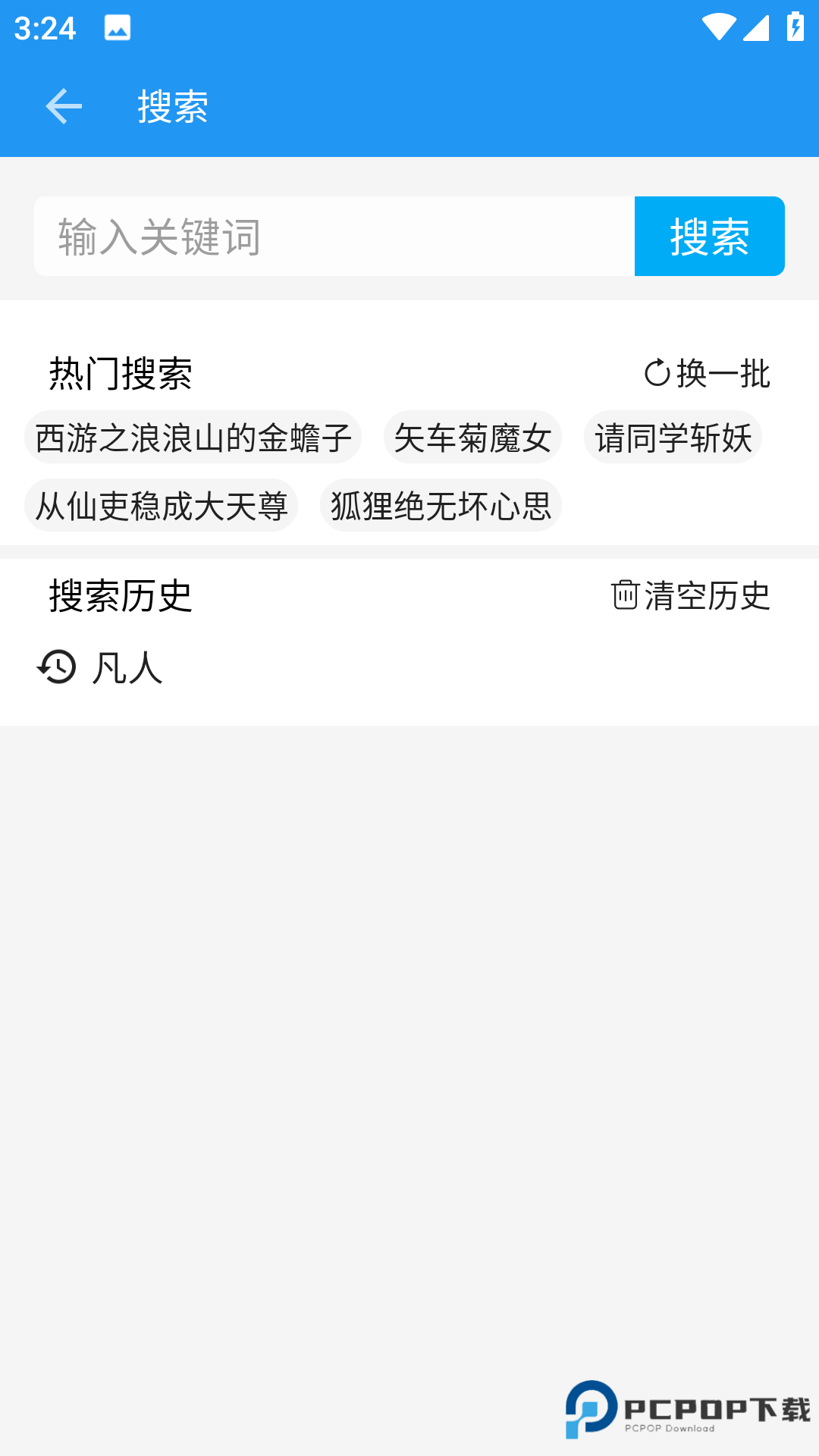The height and width of the screenshot is (1456, 819).
Task: Select hot search 西游之浪浪山的金蟾子
Action: click(x=192, y=438)
